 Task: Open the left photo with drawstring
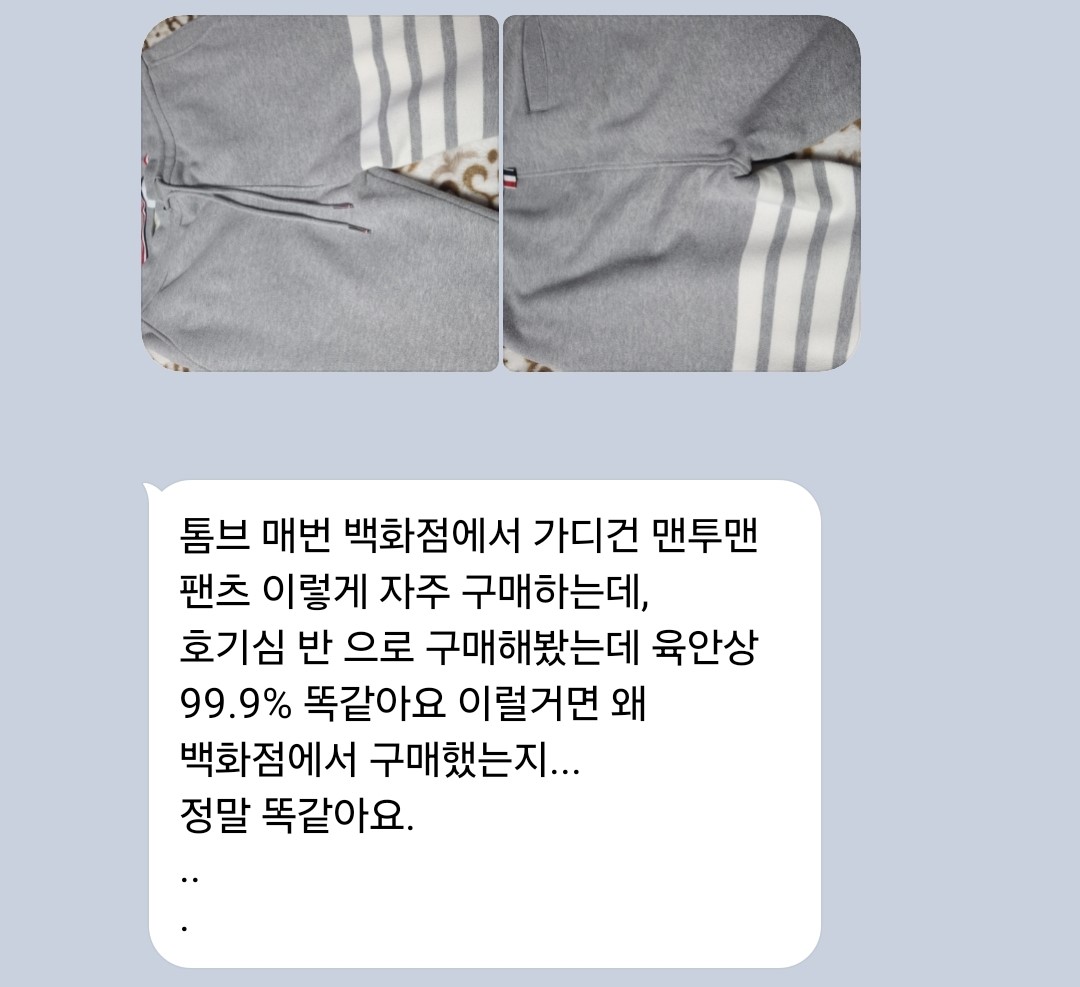[320, 194]
